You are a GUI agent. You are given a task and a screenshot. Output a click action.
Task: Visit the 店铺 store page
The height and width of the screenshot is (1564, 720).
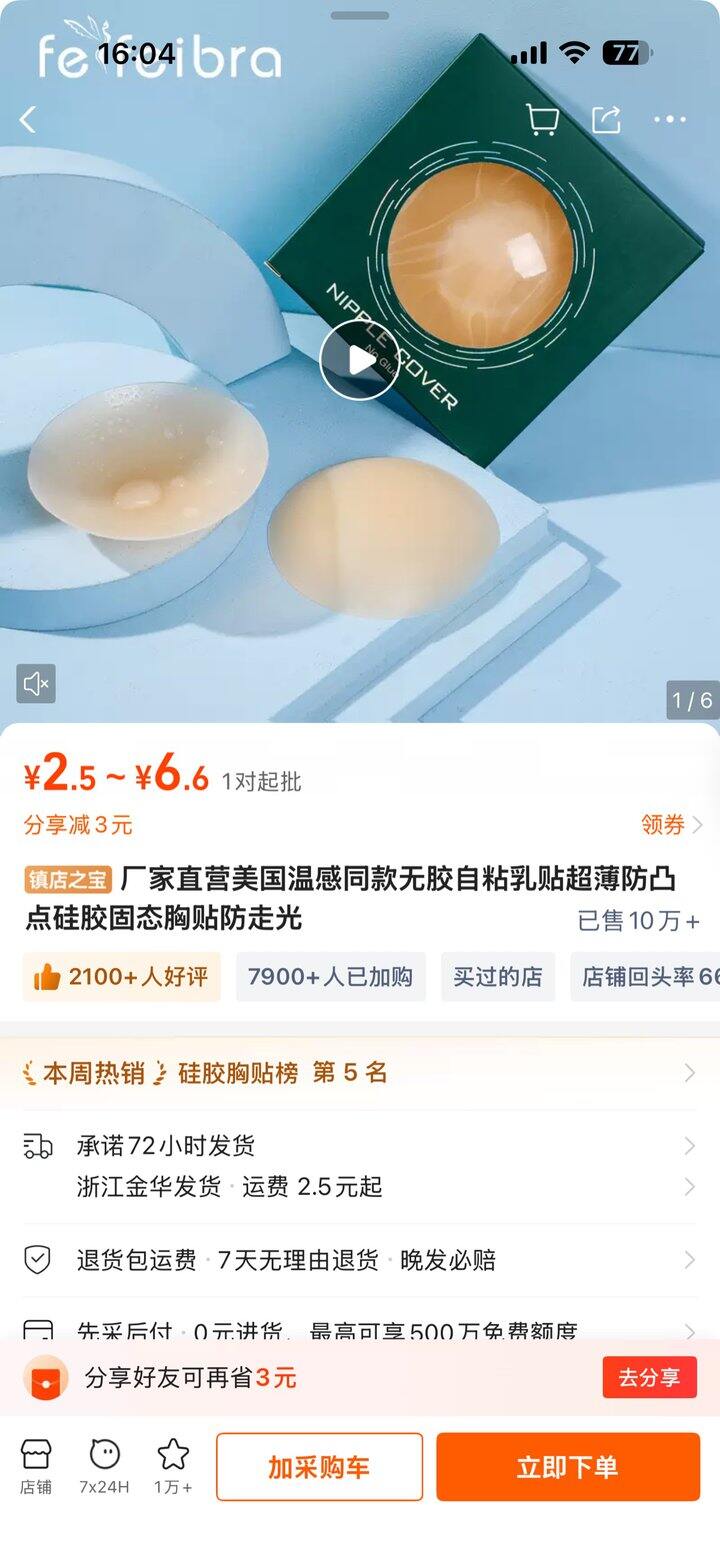pos(36,1466)
